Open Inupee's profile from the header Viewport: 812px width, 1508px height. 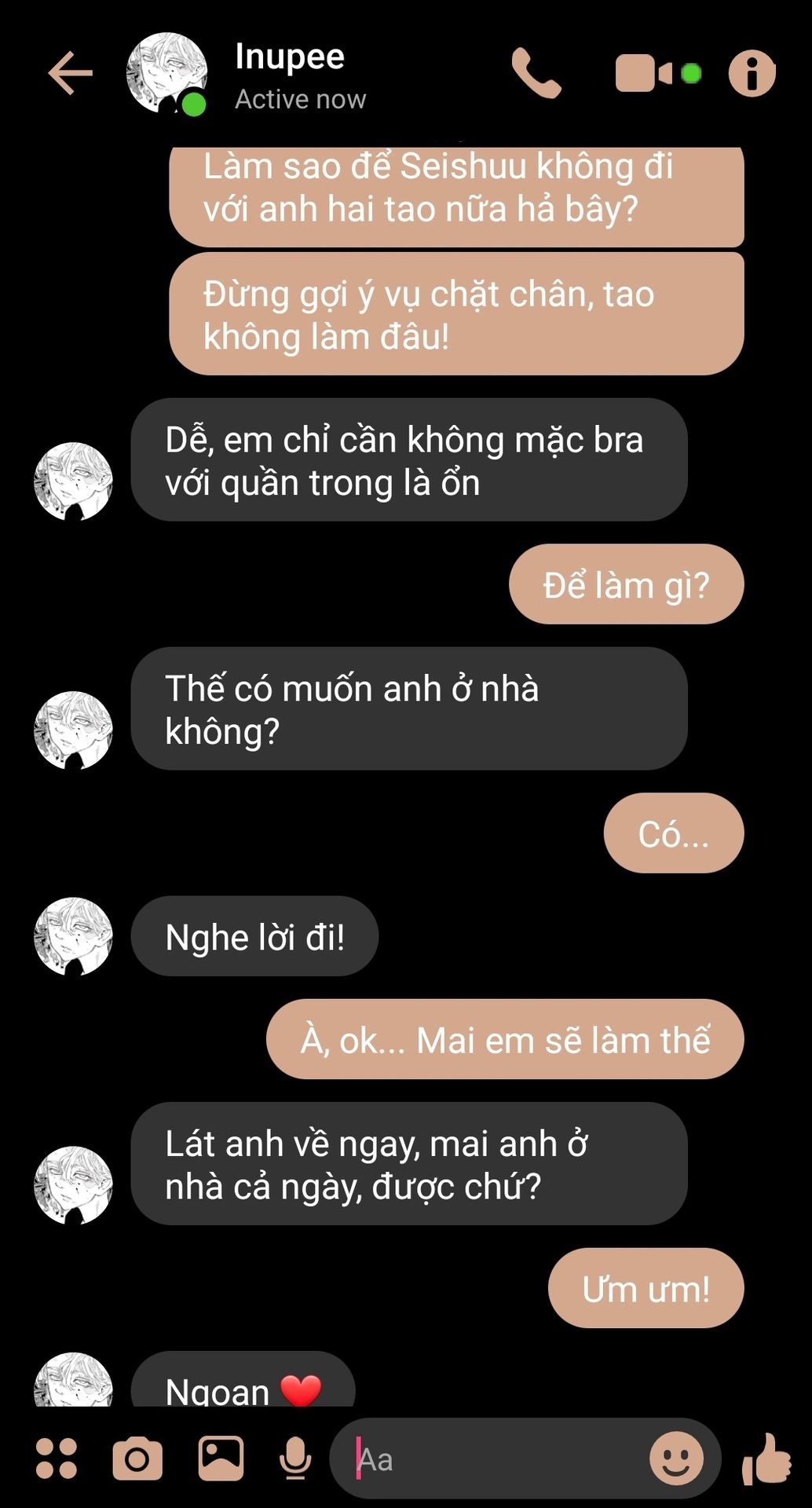[289, 75]
